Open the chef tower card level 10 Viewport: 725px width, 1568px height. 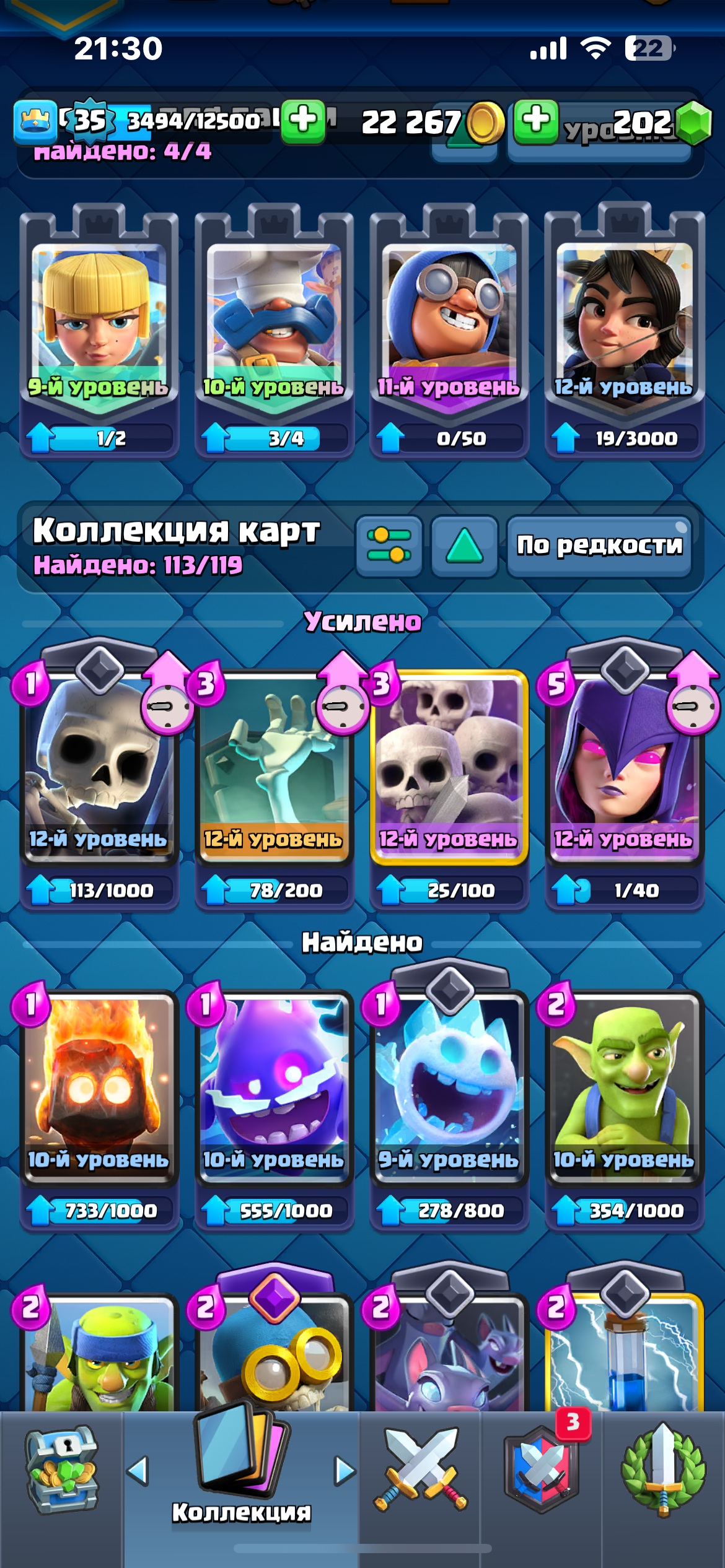coord(274,322)
